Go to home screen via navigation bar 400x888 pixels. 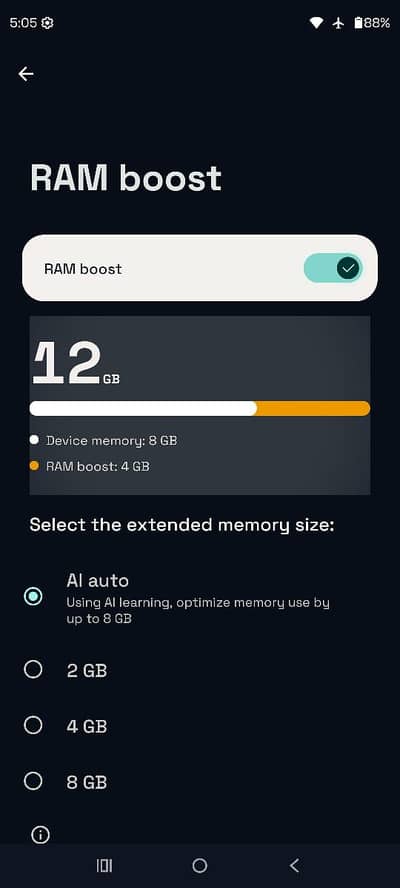pos(199,865)
